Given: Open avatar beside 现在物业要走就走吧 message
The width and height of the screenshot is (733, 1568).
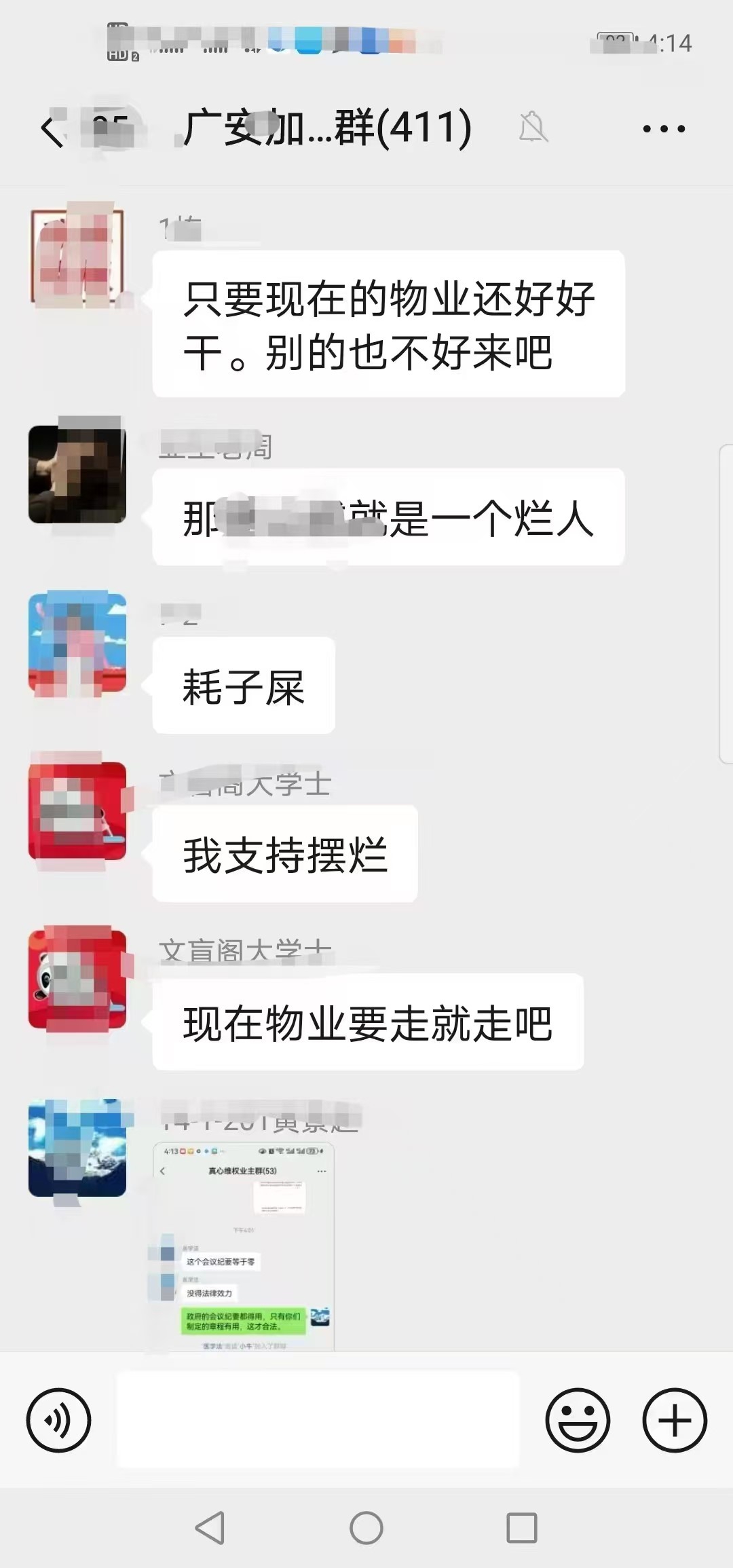Looking at the screenshot, I should (77, 979).
